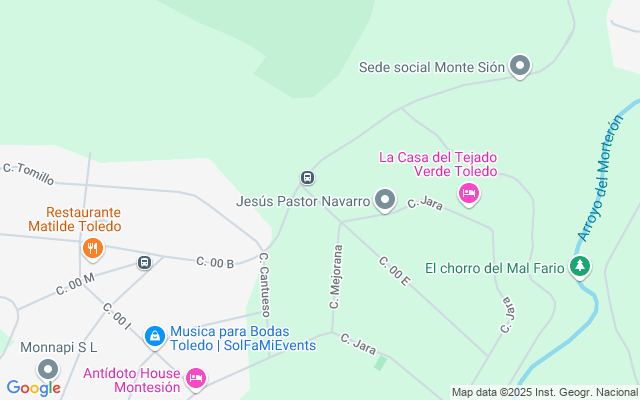Viewport: 640px width, 400px height.
Task: Open the El chorro del Mal Fario park pin
Action: pos(579,267)
